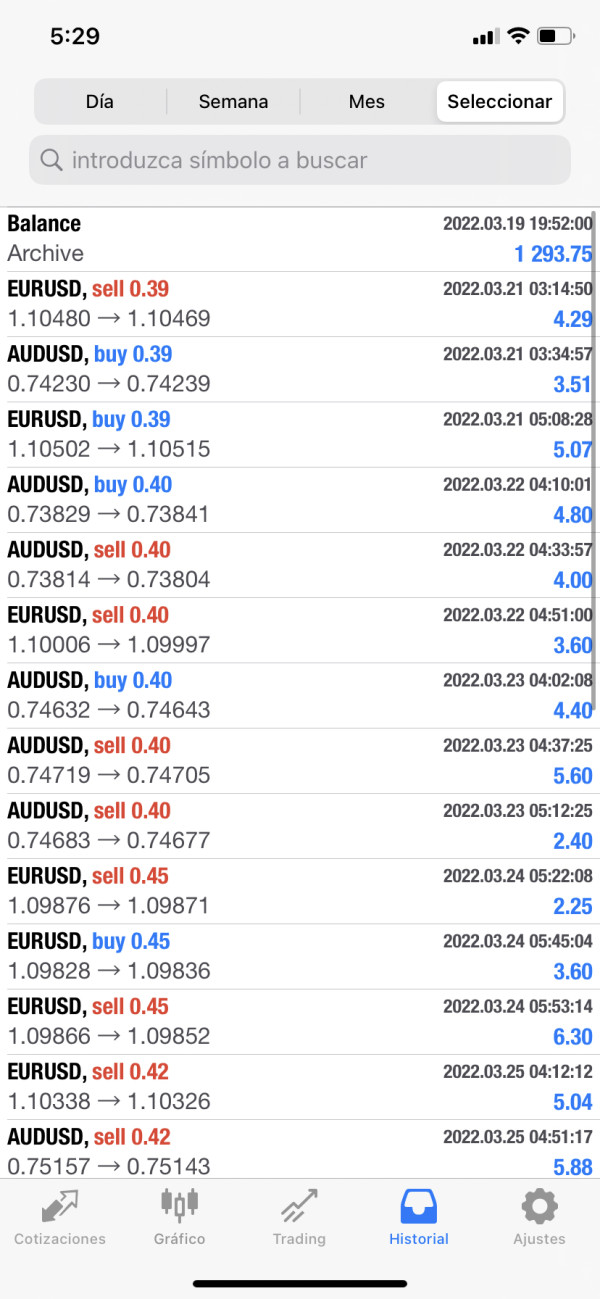
Task: Open the AUDUSD buy 0.39 trade with profit 3.51
Action: pyautogui.click(x=300, y=369)
